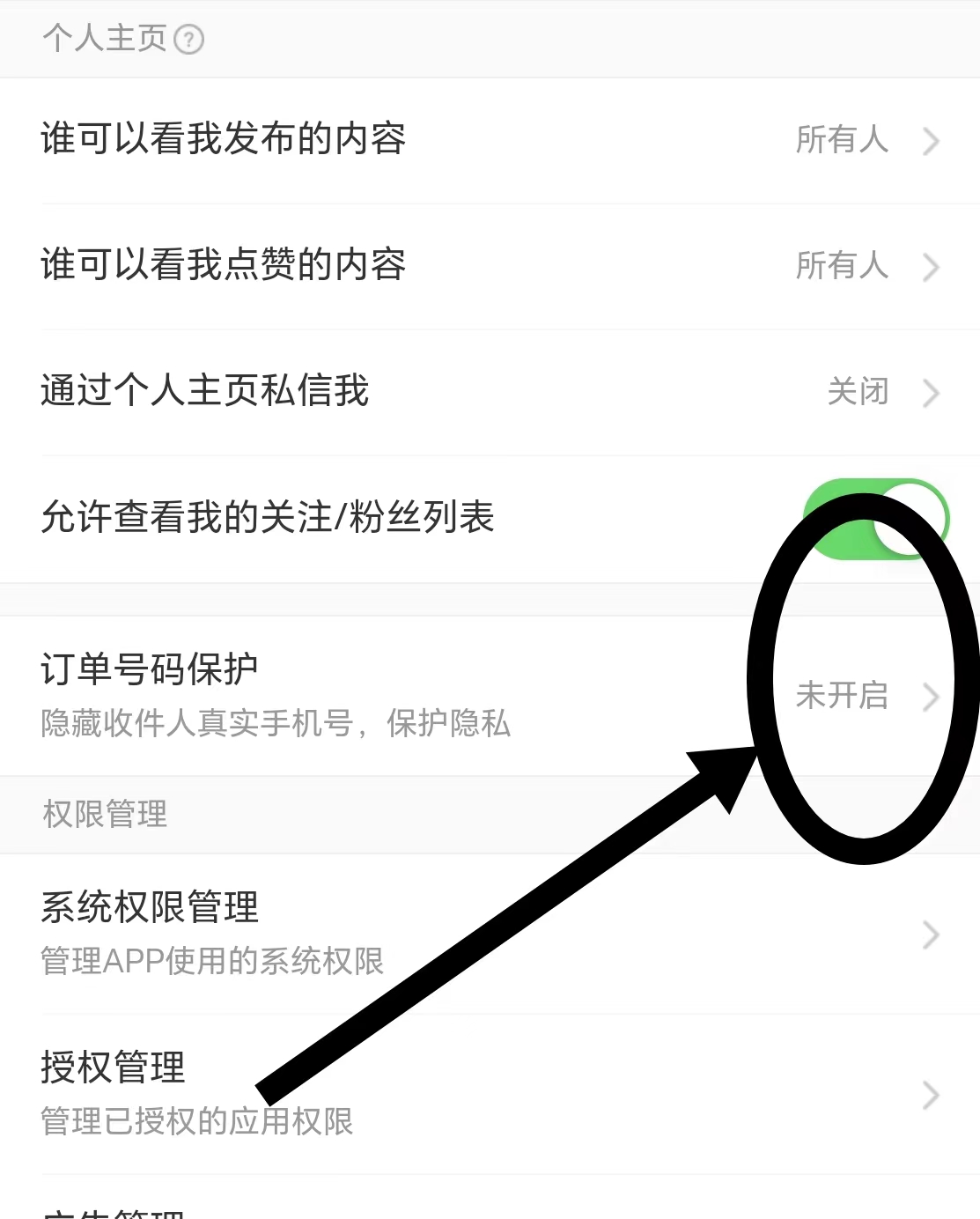This screenshot has height=1219, width=980.
Task: Open 谁可以看我发布的内容 setting
Action: click(490, 140)
